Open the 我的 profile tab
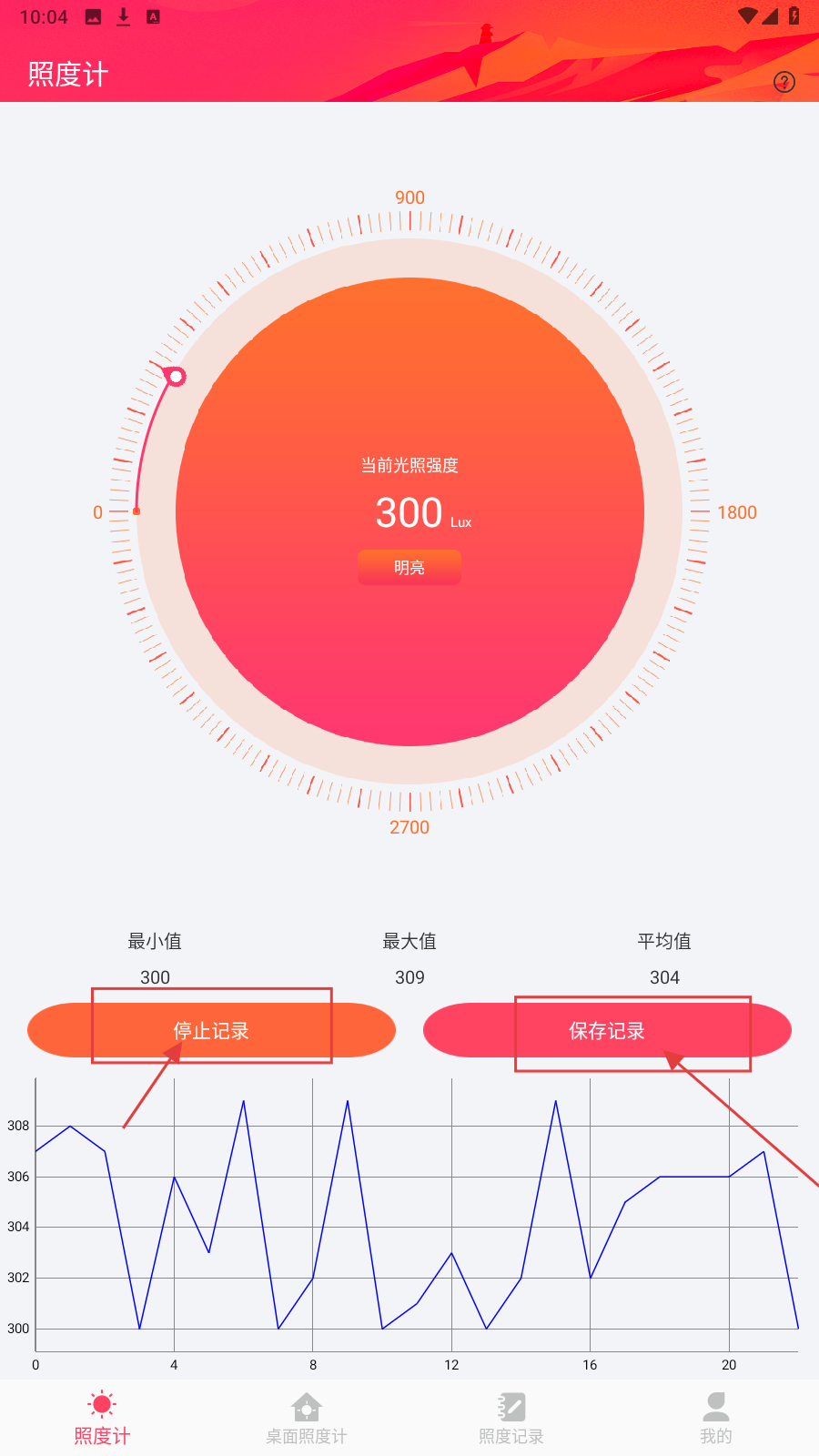 click(716, 1417)
